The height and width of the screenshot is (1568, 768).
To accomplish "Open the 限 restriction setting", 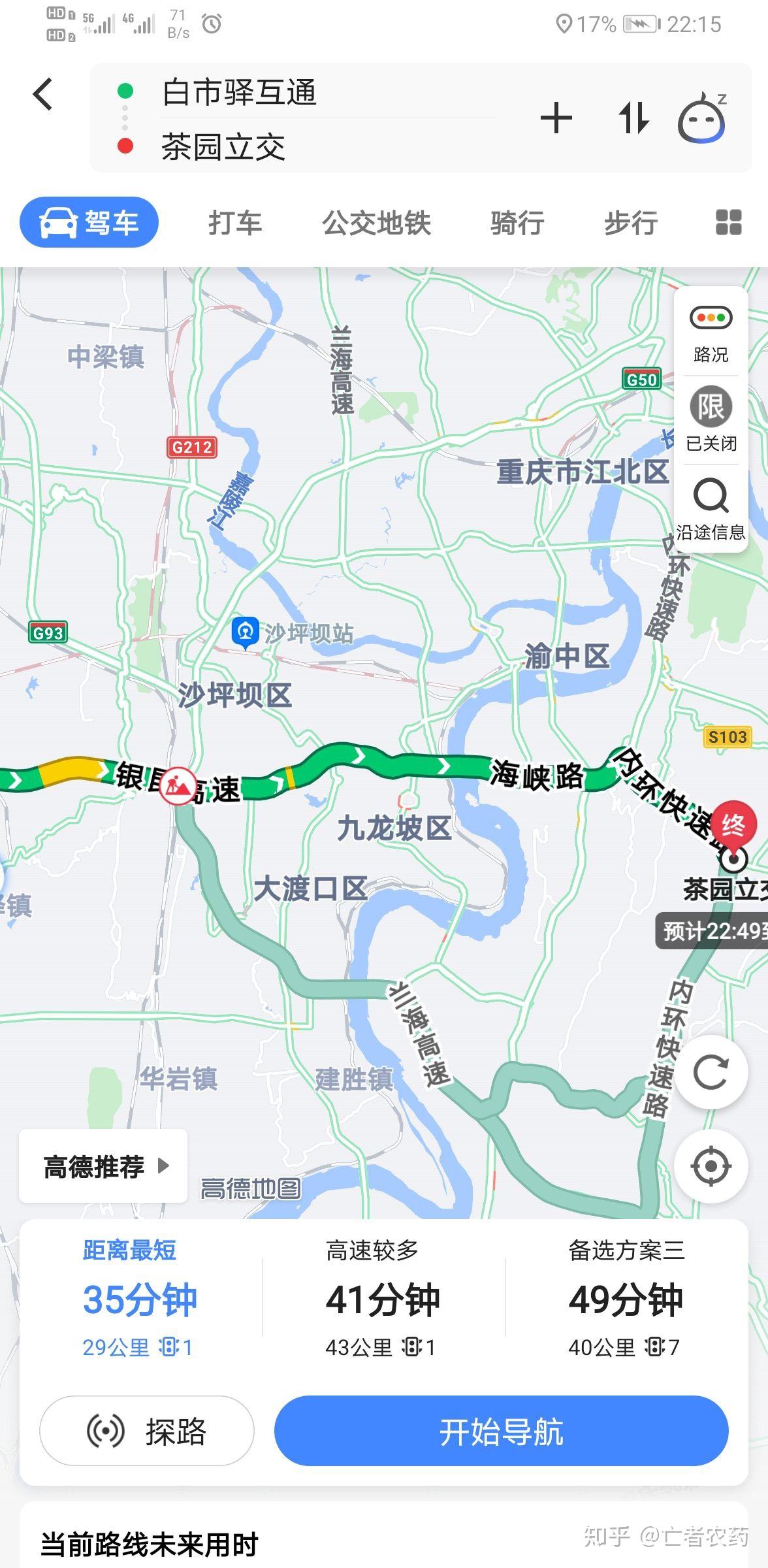I will click(711, 419).
